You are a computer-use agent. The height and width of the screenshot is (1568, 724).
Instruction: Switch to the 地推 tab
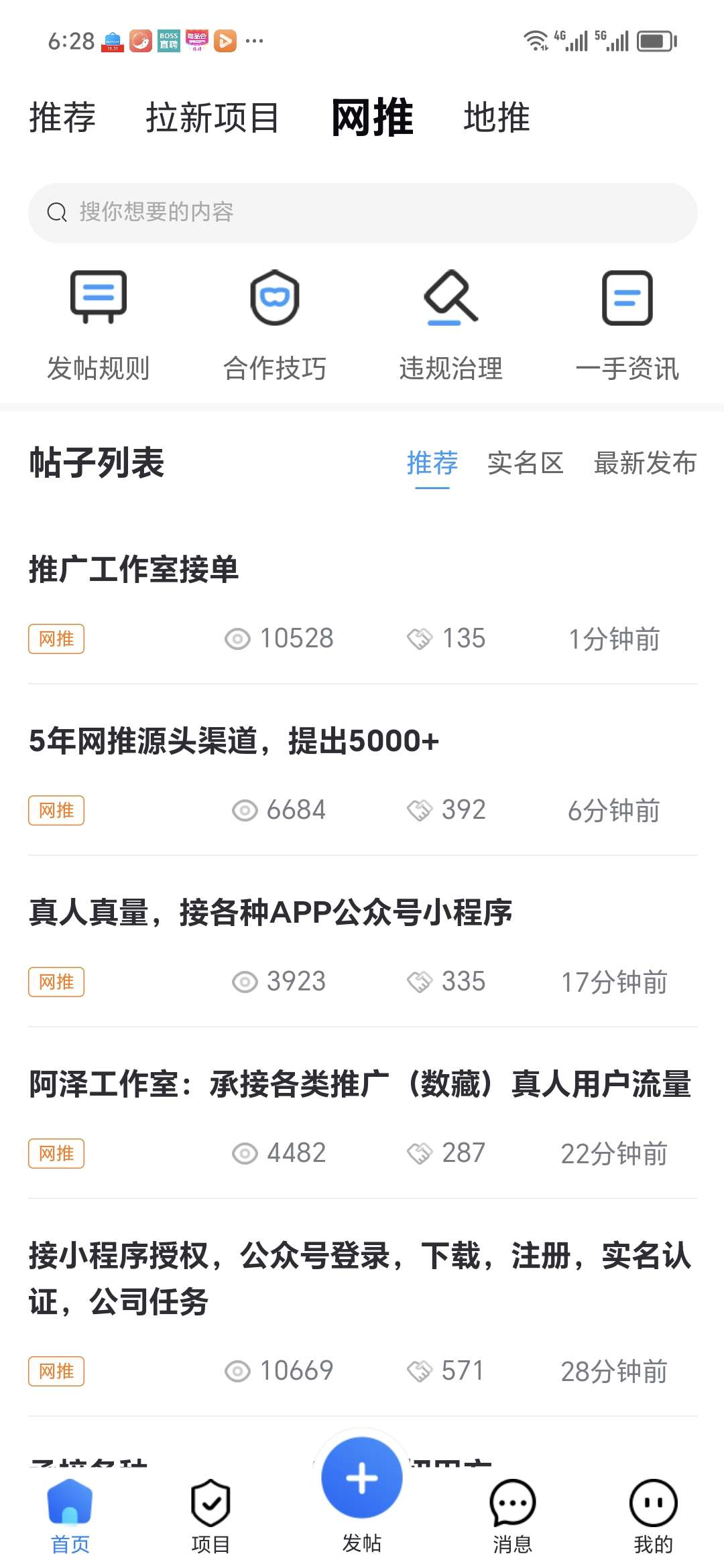[497, 118]
